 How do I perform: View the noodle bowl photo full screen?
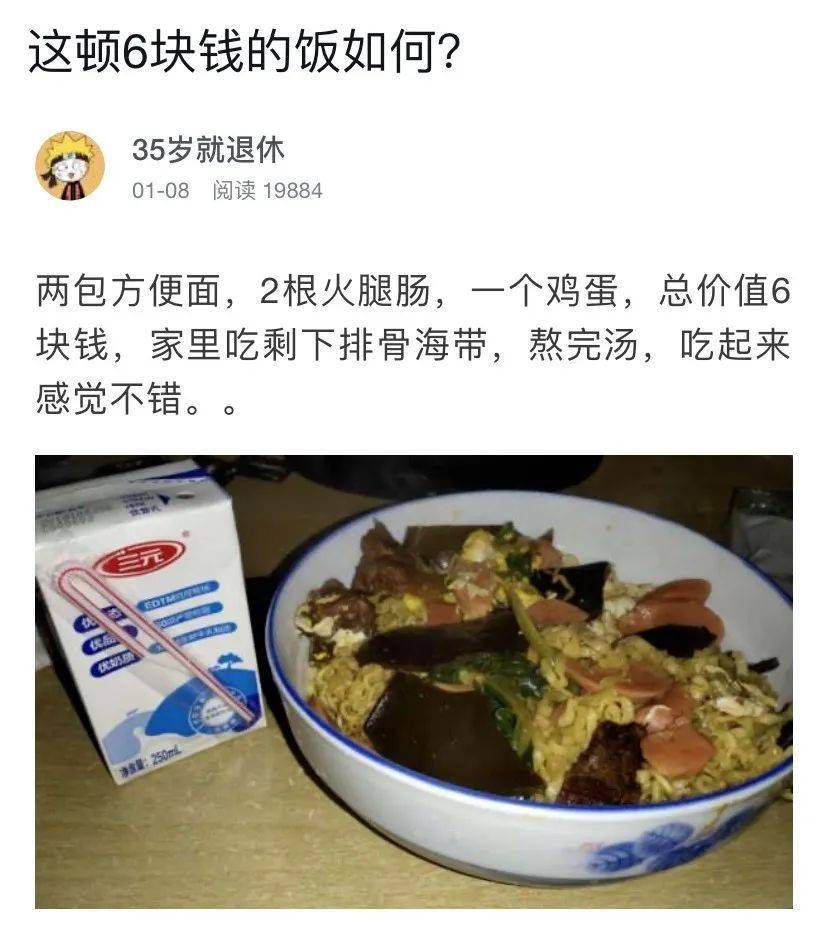point(414,681)
